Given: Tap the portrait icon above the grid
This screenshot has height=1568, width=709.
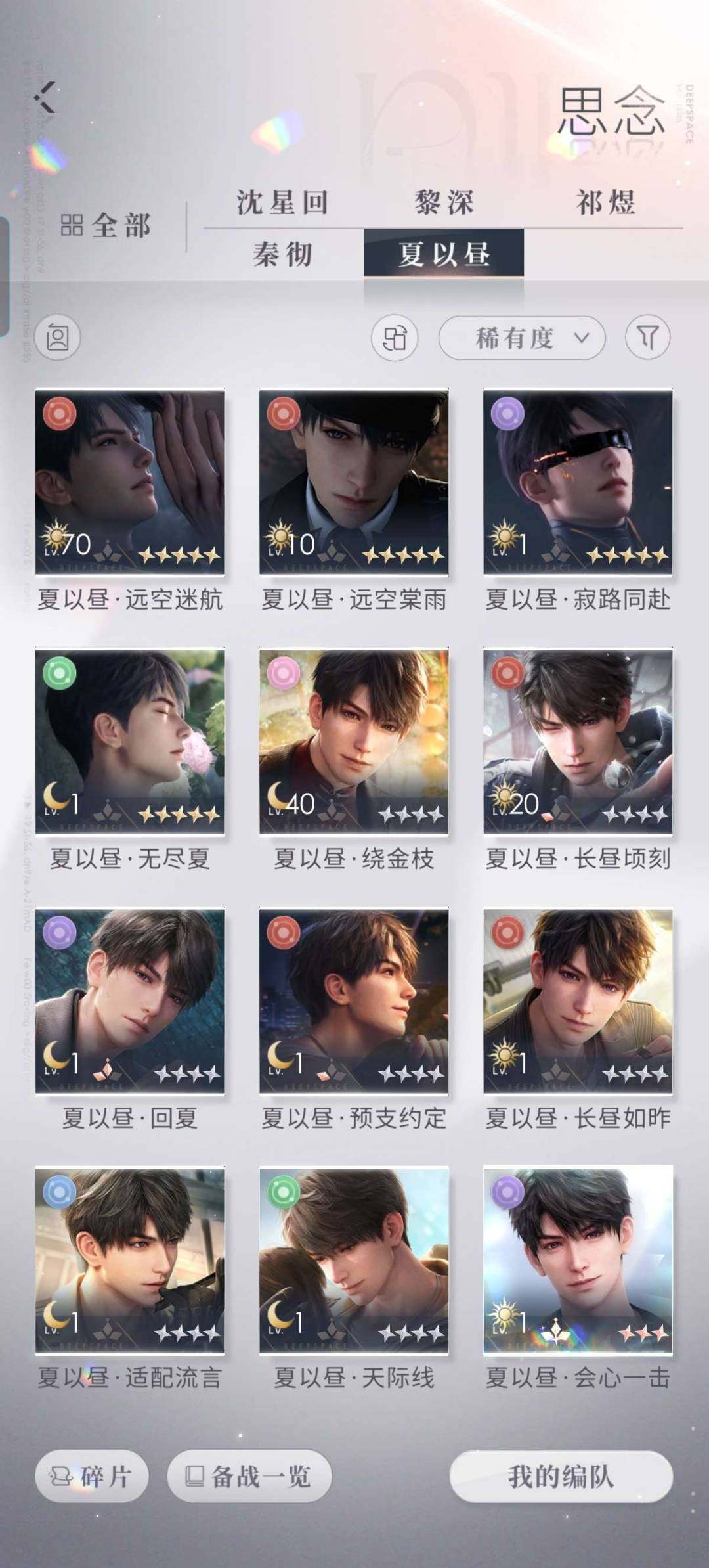Looking at the screenshot, I should click(57, 338).
